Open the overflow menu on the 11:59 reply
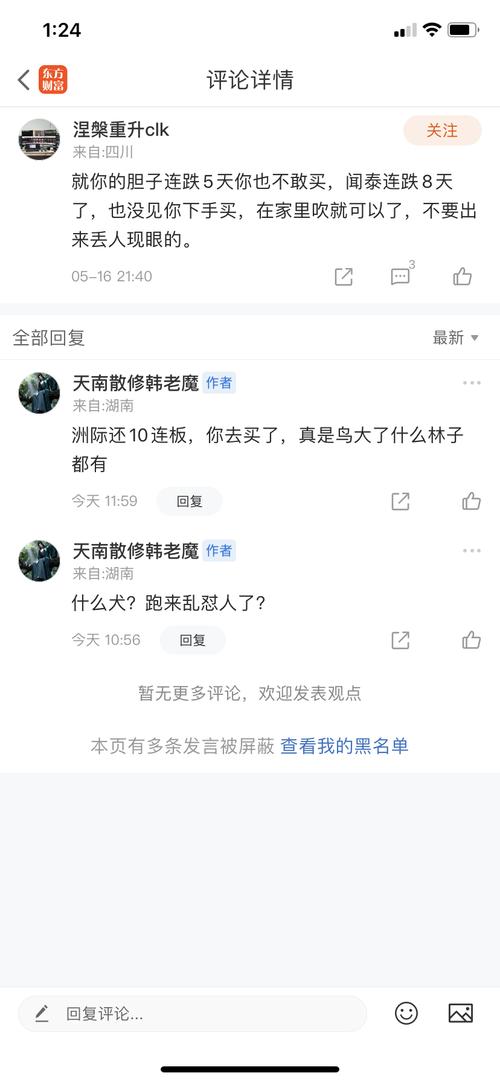500x1082 pixels. pyautogui.click(x=472, y=383)
